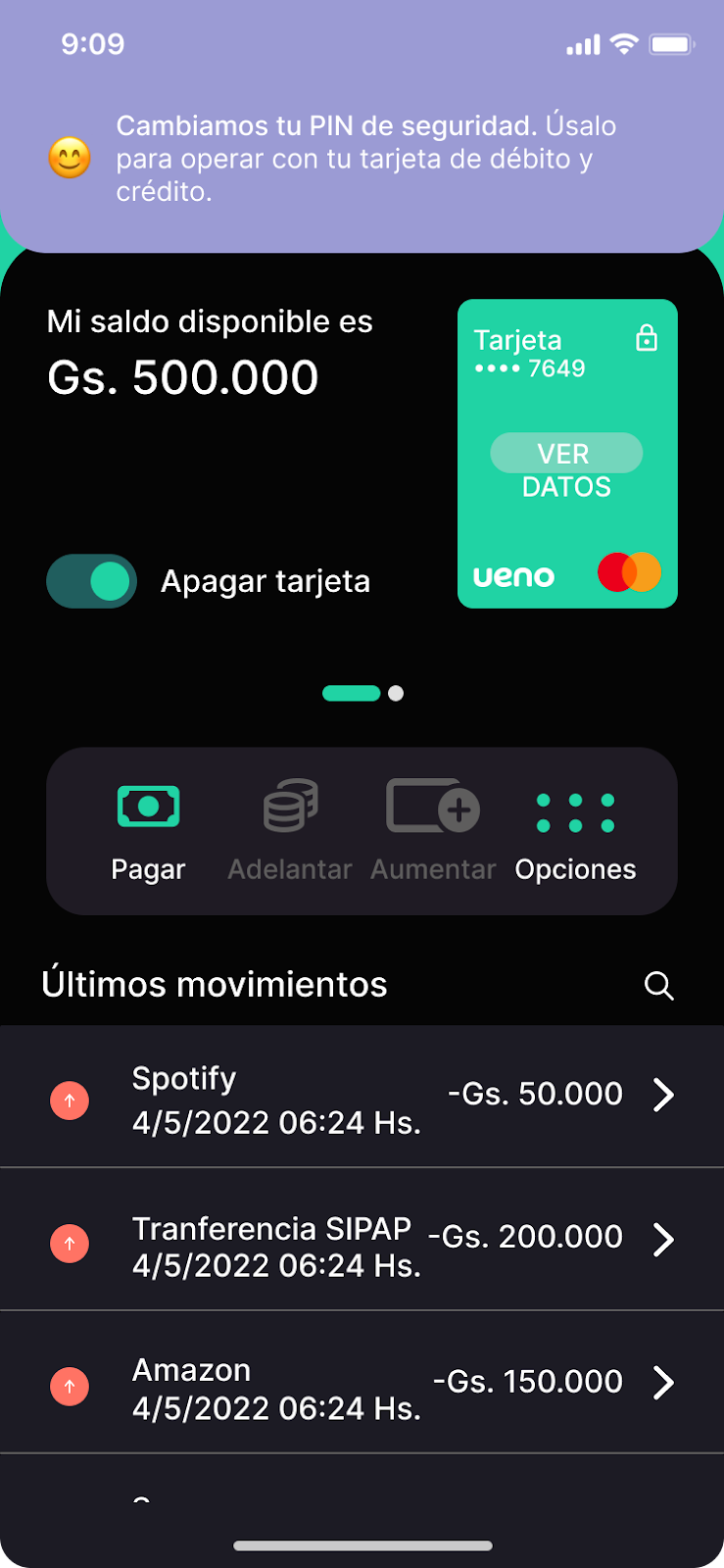Toggle the Apagar tarjeta switch

pyautogui.click(x=92, y=581)
